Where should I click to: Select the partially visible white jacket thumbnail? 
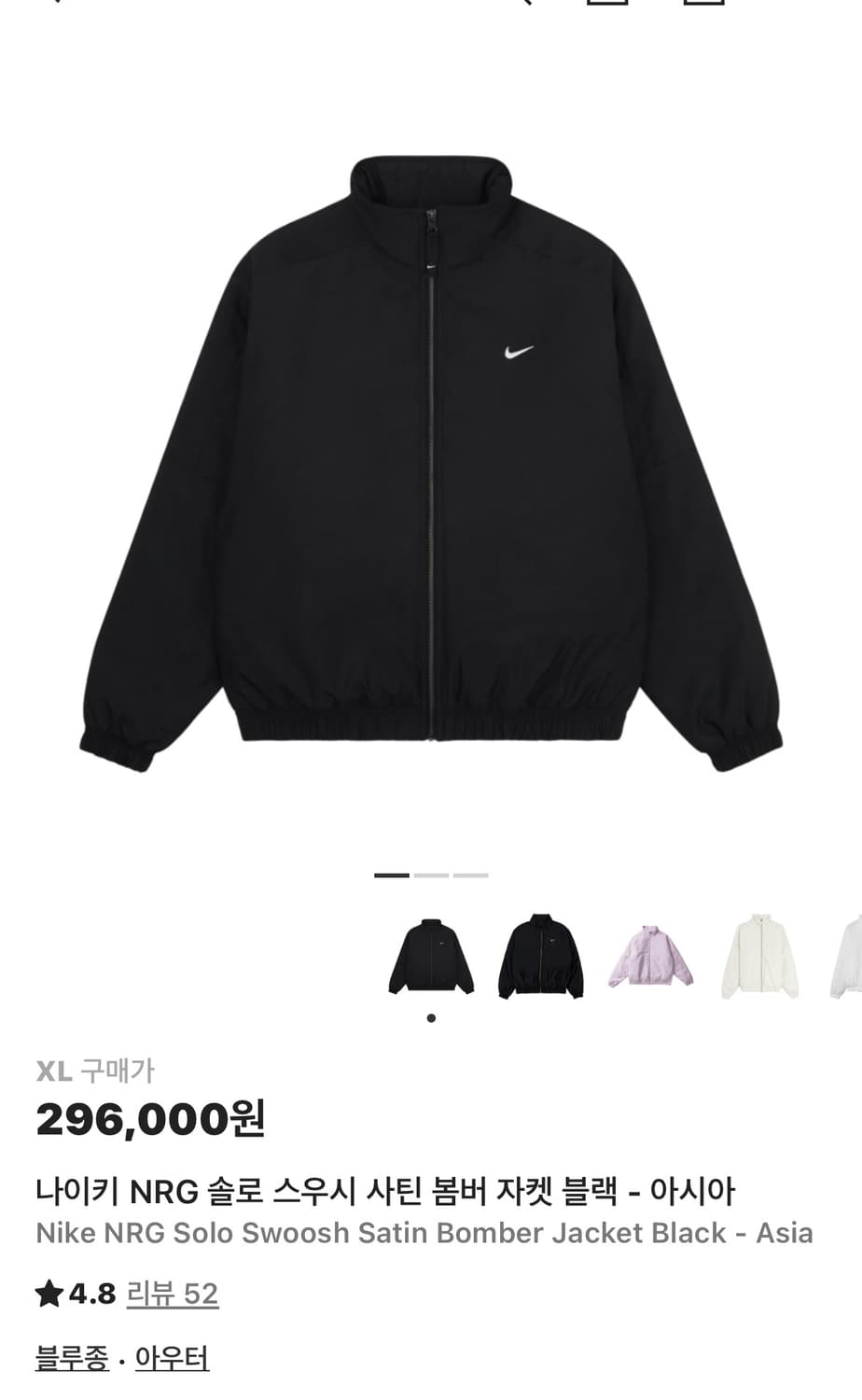coord(849,954)
